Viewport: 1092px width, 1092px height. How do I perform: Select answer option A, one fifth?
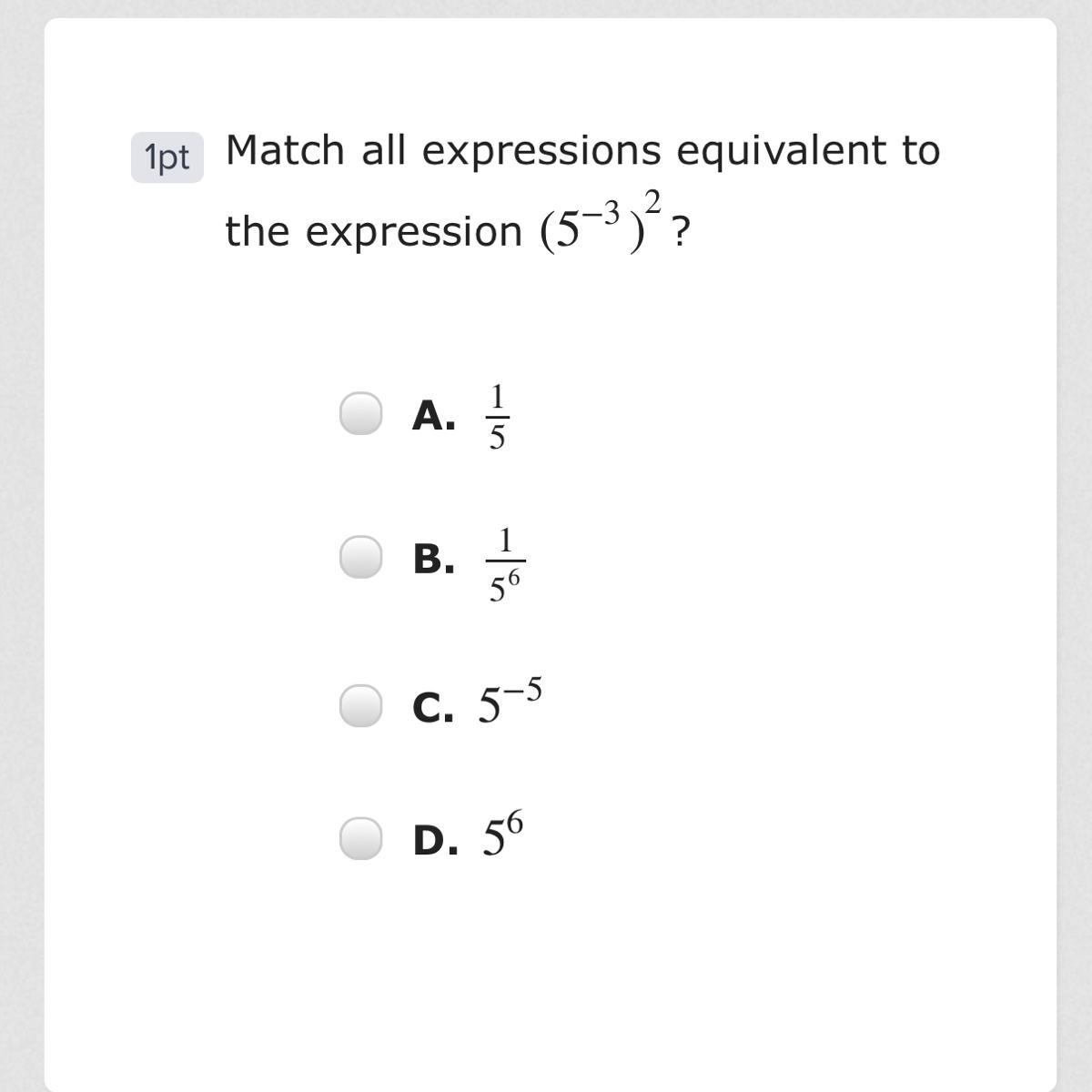point(360,414)
